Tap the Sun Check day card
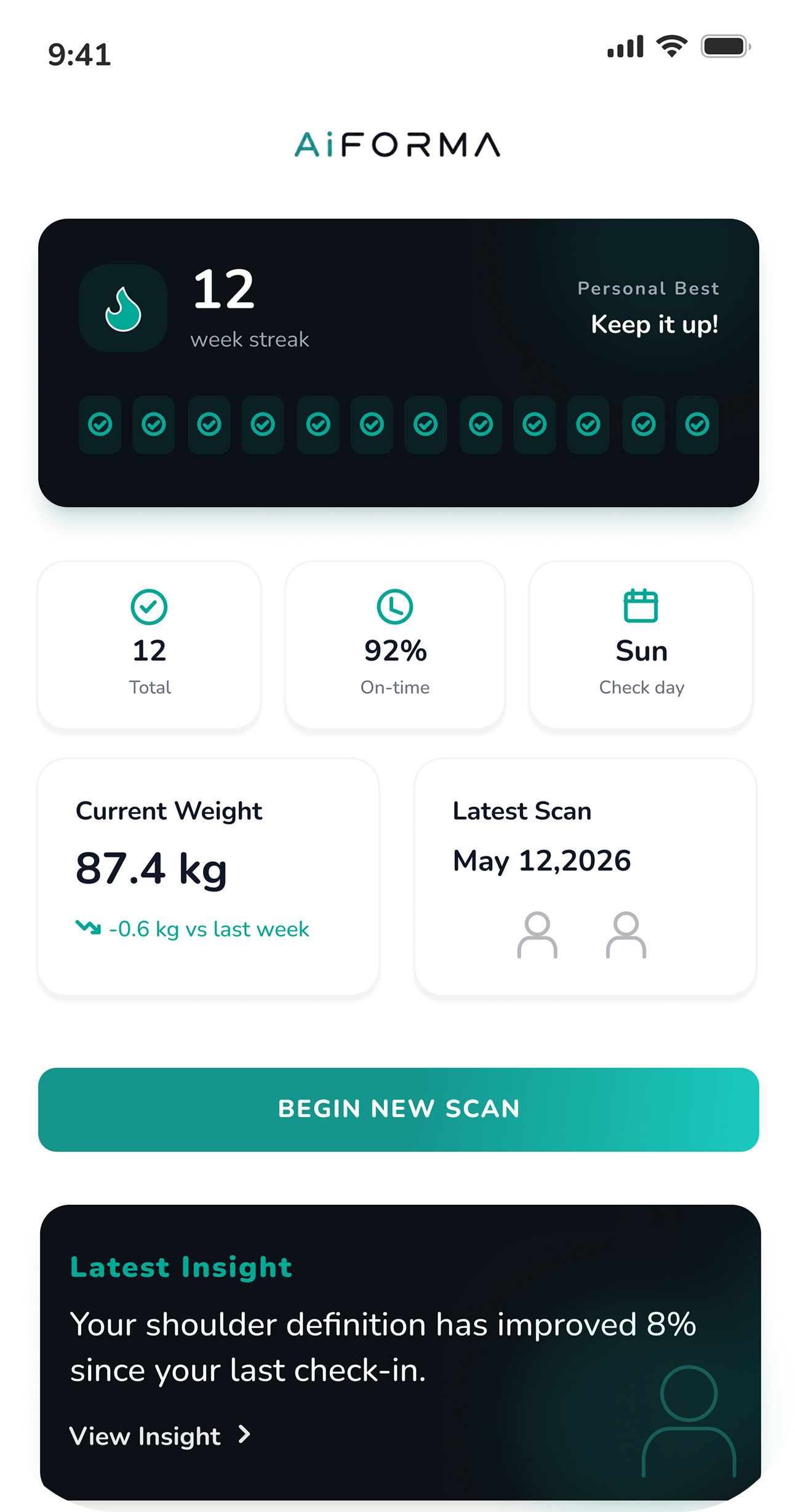This screenshot has width=795, height=1512. click(641, 645)
